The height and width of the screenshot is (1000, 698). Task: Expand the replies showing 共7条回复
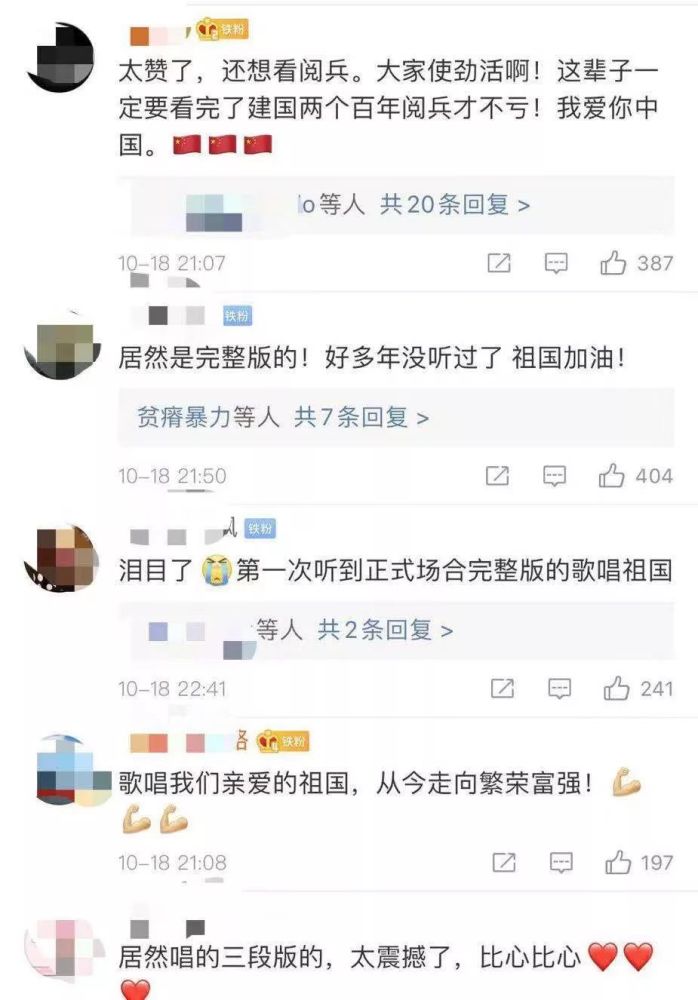pyautogui.click(x=361, y=418)
